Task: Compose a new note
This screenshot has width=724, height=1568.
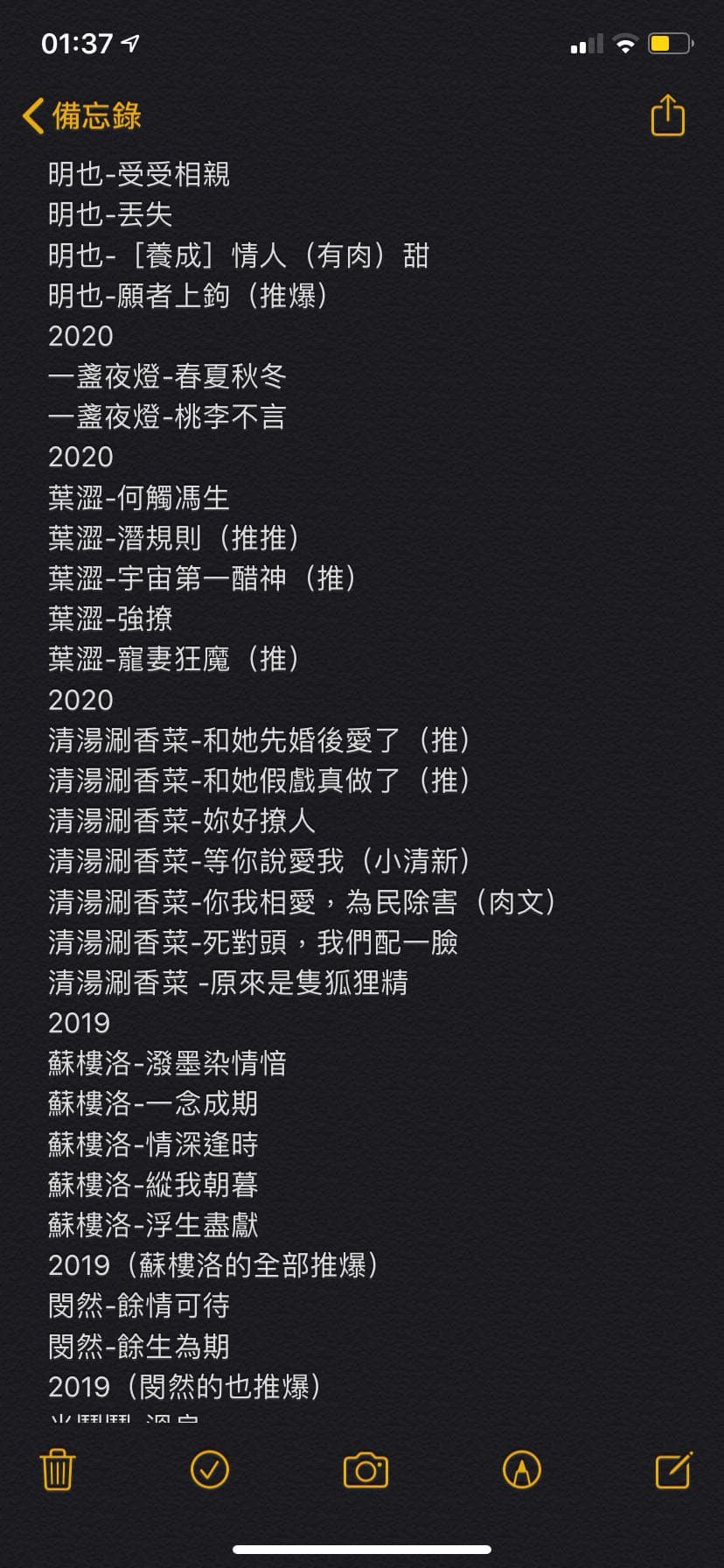Action: coord(674,1469)
